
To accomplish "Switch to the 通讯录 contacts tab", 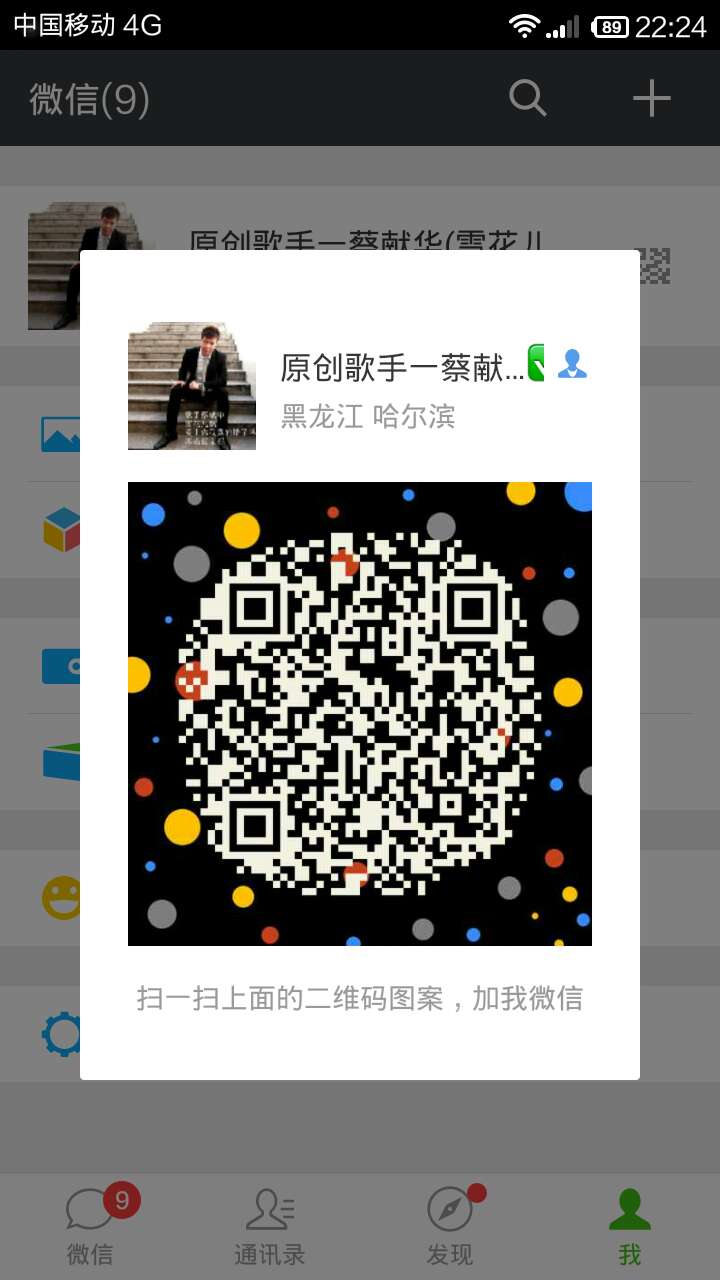I will pos(269,1226).
